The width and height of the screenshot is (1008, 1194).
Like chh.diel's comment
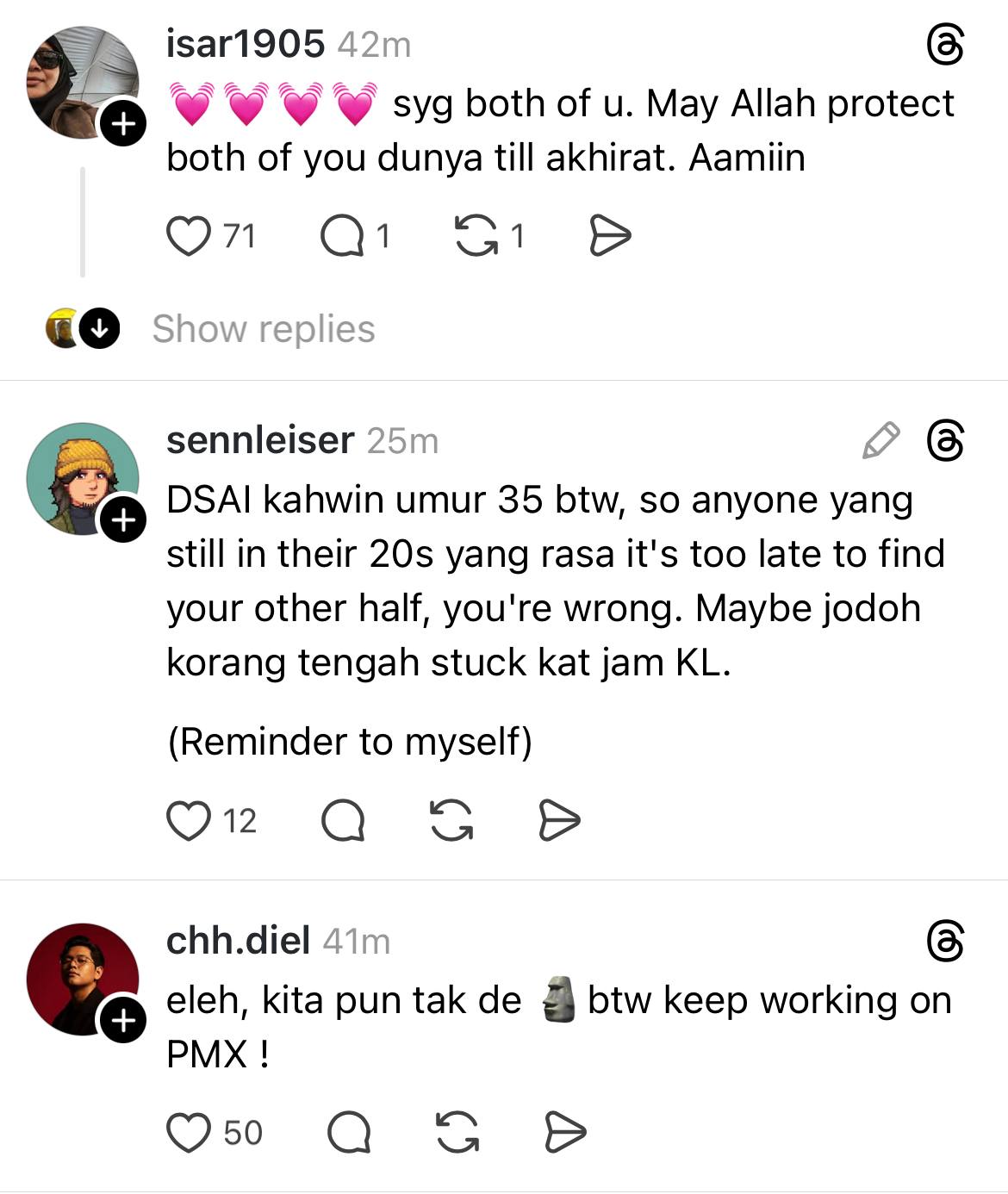click(x=189, y=1132)
